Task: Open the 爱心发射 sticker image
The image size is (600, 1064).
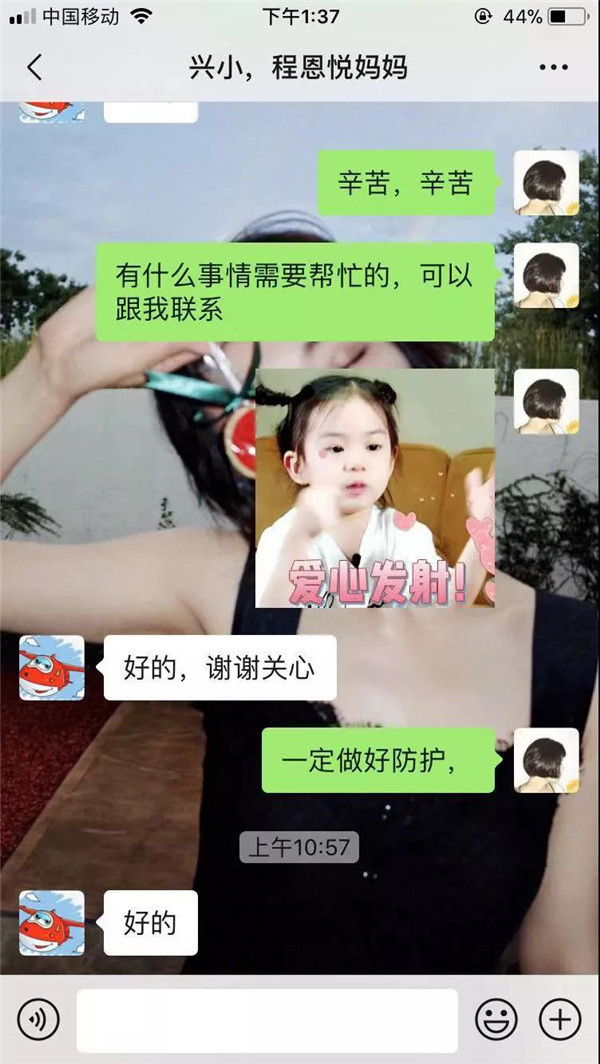Action: pyautogui.click(x=375, y=488)
